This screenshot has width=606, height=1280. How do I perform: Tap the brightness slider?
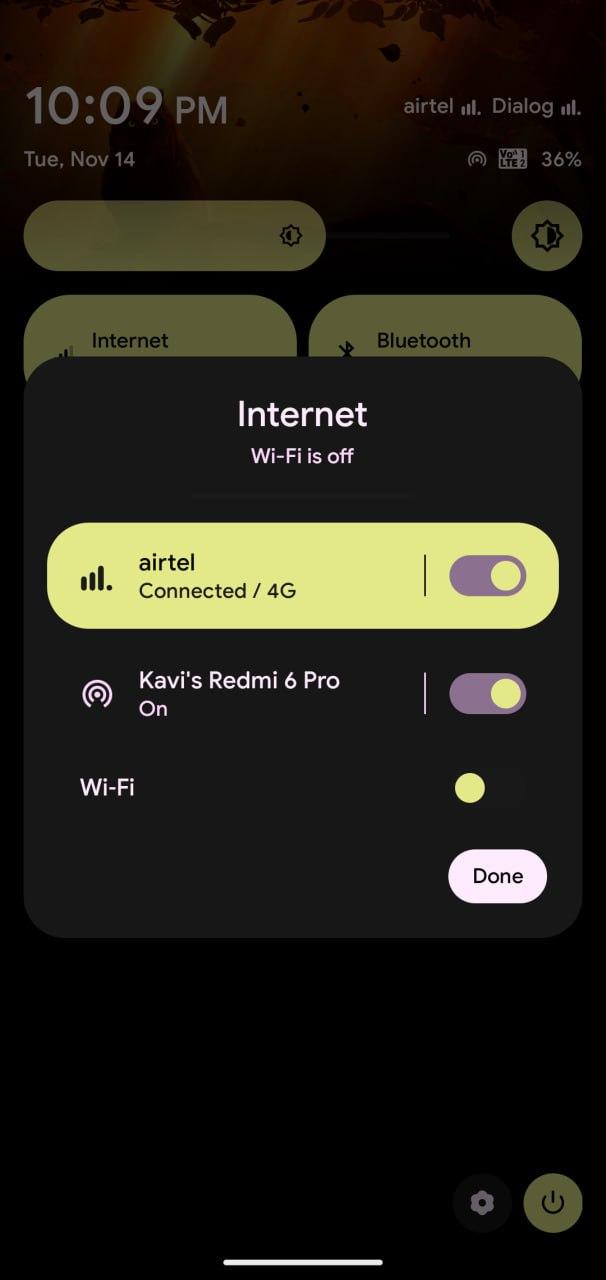(x=238, y=236)
